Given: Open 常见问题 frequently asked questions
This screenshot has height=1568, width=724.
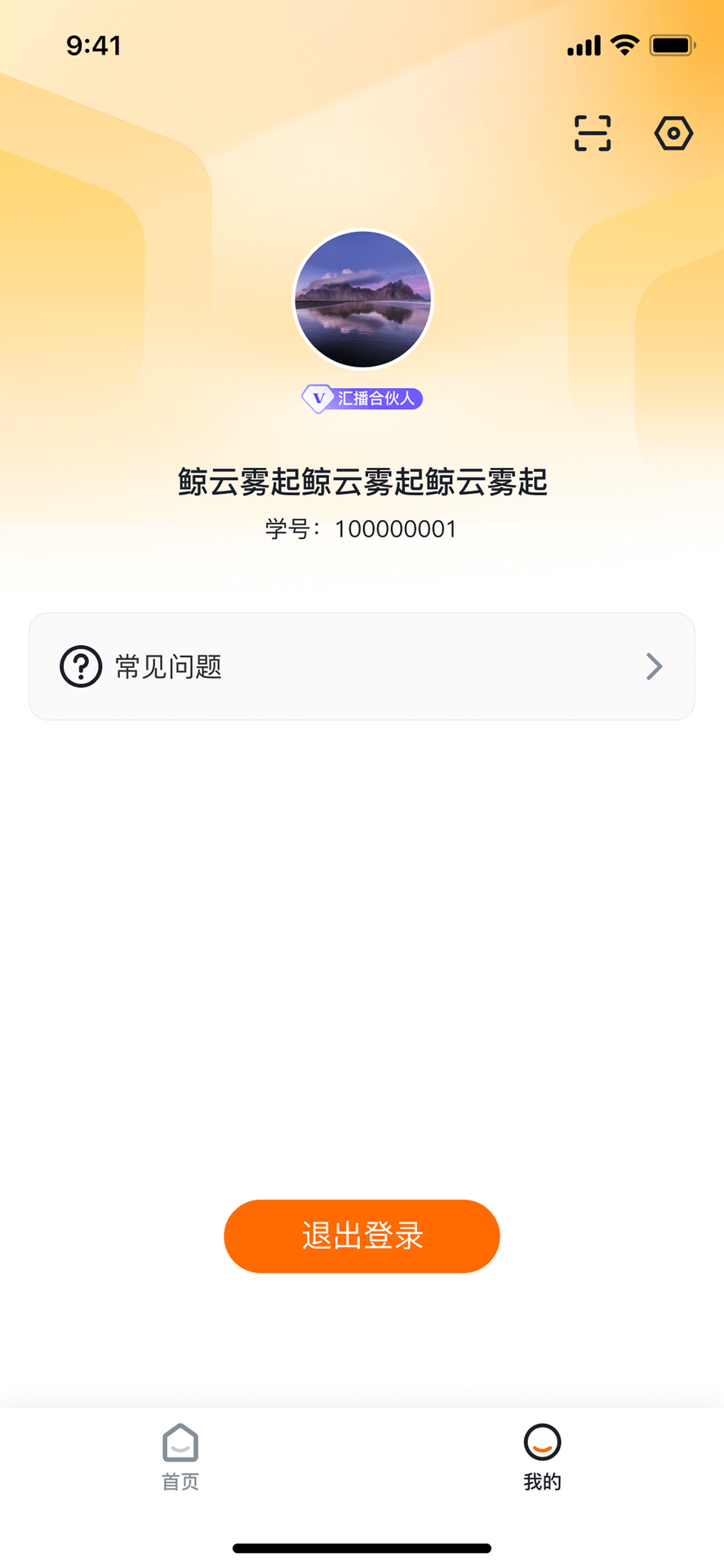Looking at the screenshot, I should pos(167,666).
